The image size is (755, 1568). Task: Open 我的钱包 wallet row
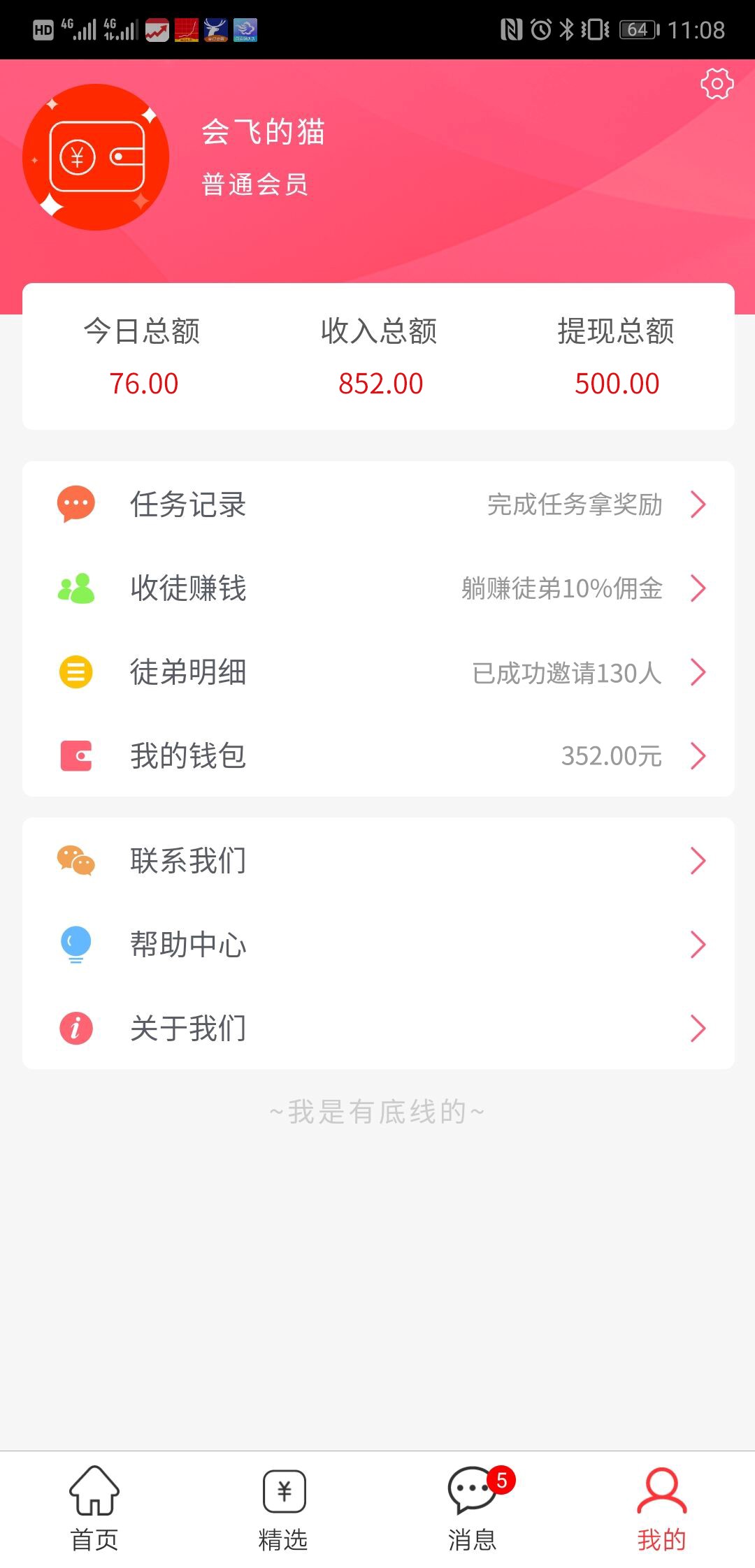(378, 755)
